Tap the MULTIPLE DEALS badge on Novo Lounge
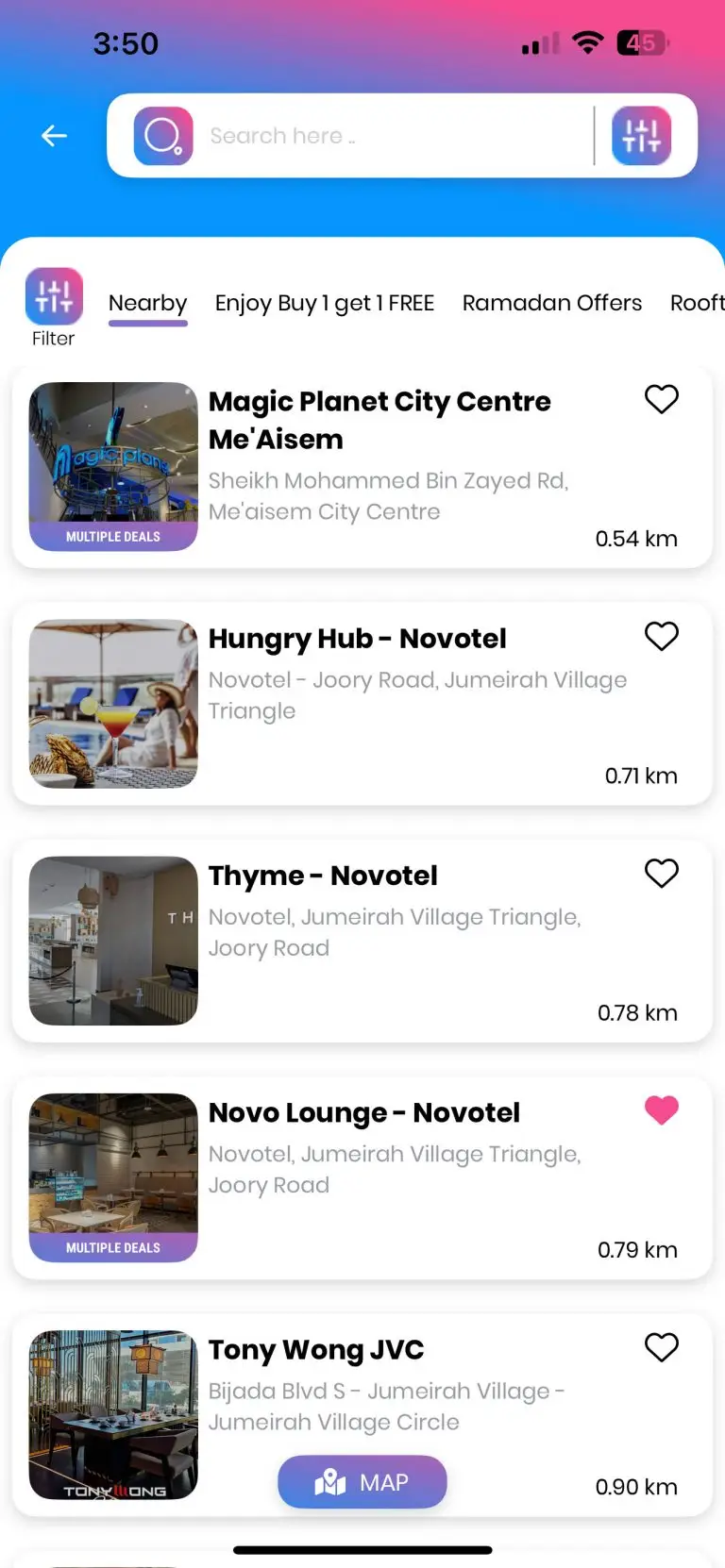 (113, 1246)
